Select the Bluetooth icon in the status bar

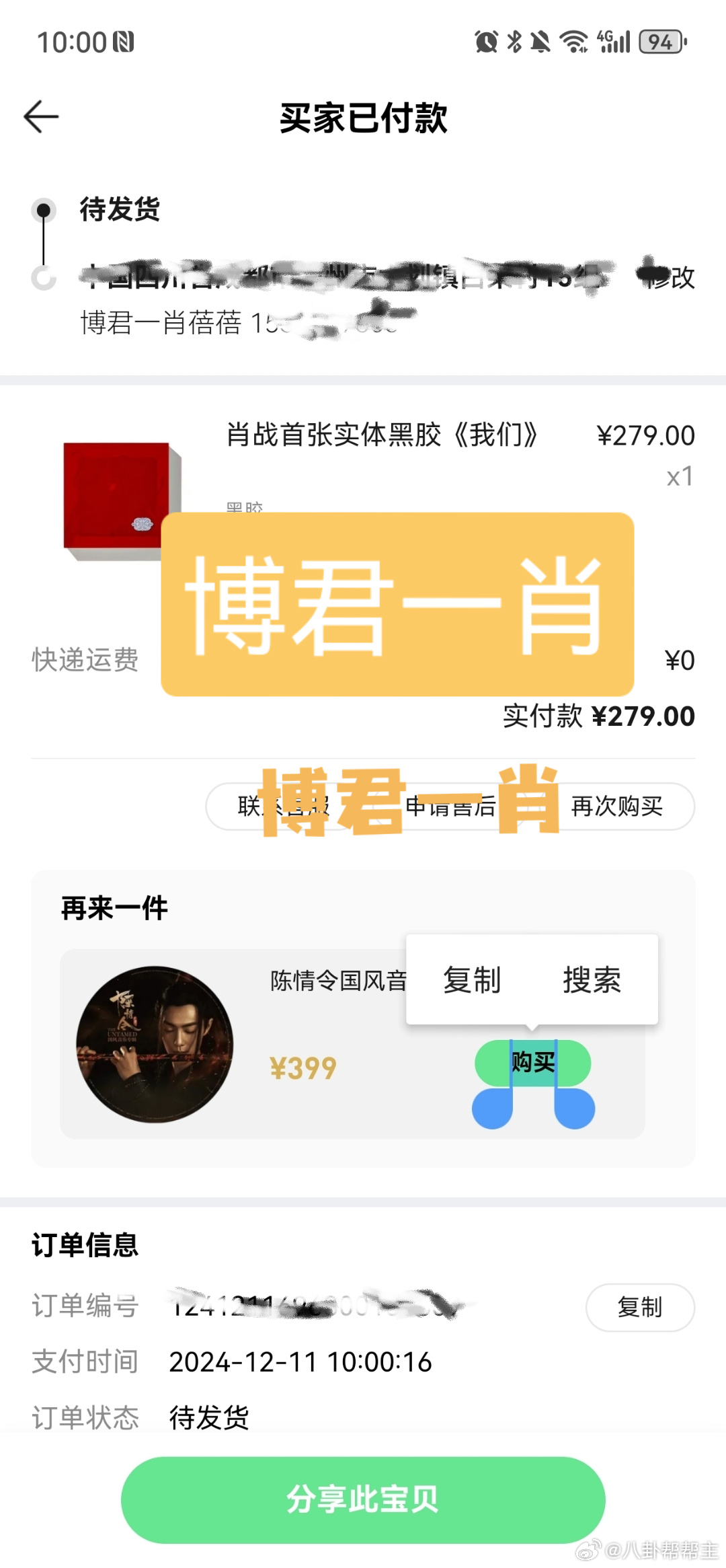514,42
